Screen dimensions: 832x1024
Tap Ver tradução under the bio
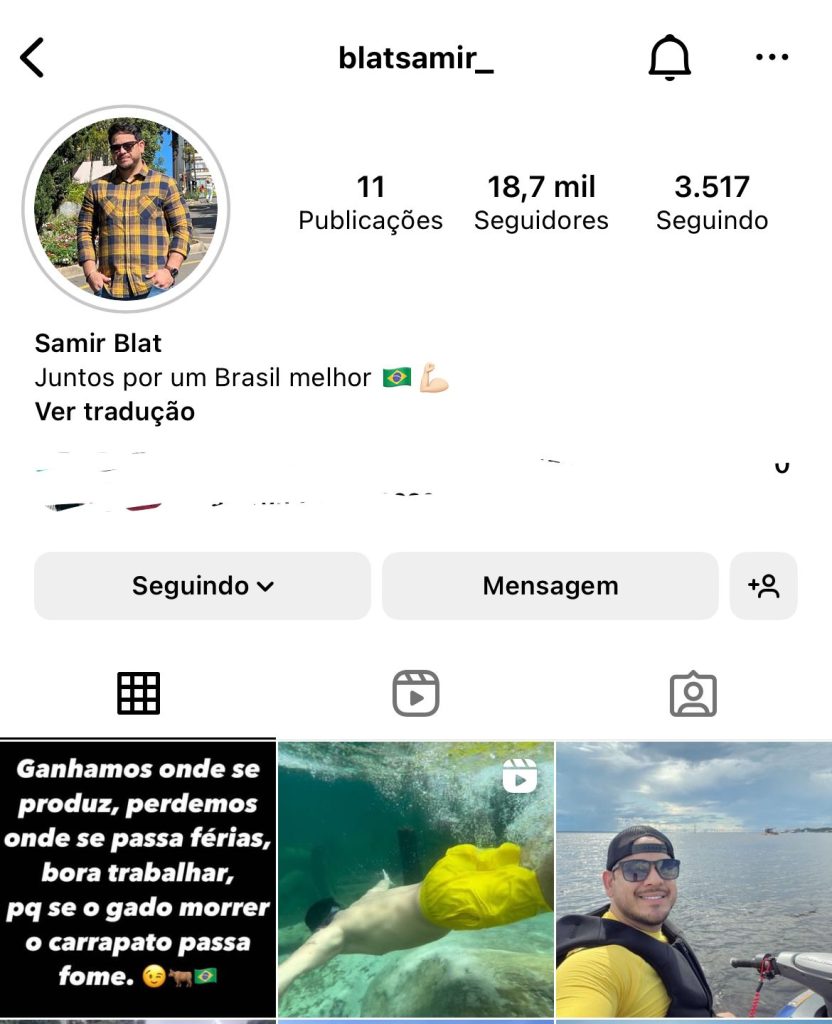(x=115, y=411)
